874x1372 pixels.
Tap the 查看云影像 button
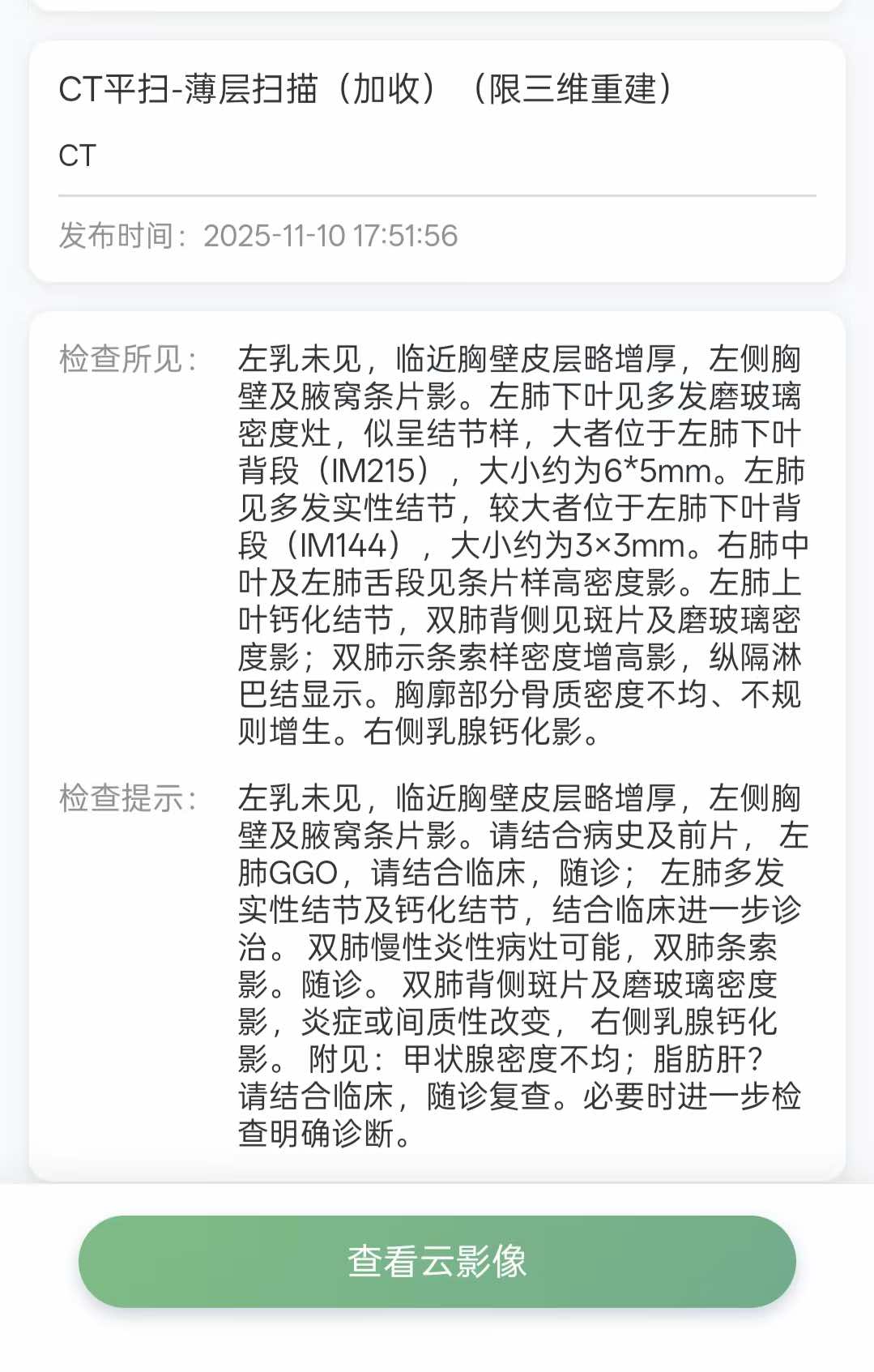[437, 1261]
